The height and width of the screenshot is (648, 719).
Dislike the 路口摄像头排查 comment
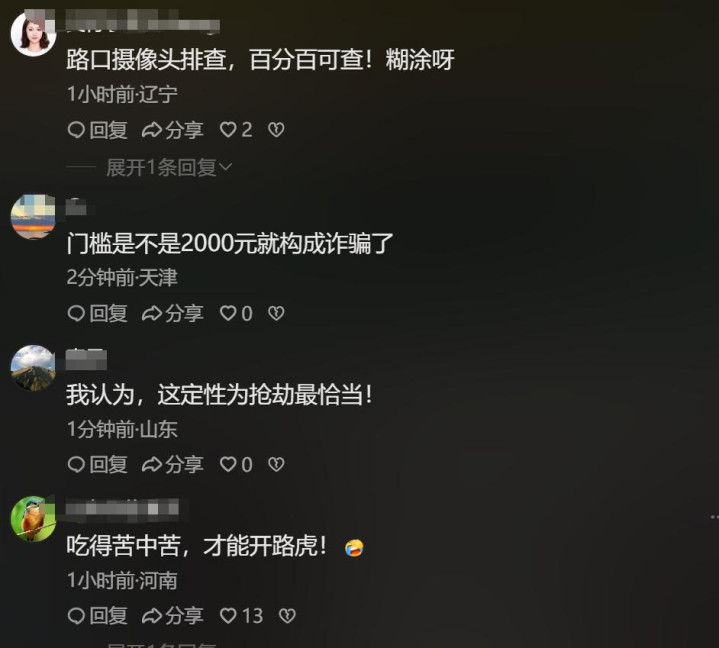(x=277, y=130)
